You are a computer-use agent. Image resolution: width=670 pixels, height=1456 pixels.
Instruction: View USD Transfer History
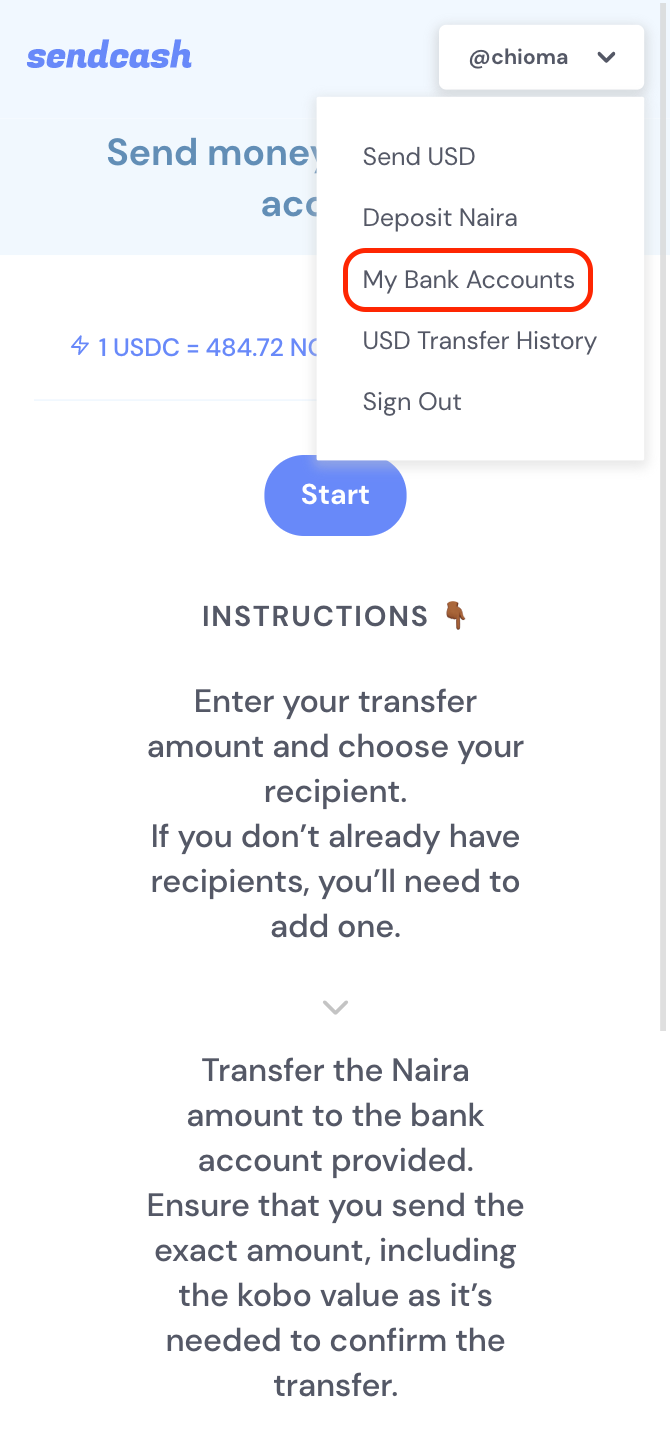pyautogui.click(x=480, y=341)
